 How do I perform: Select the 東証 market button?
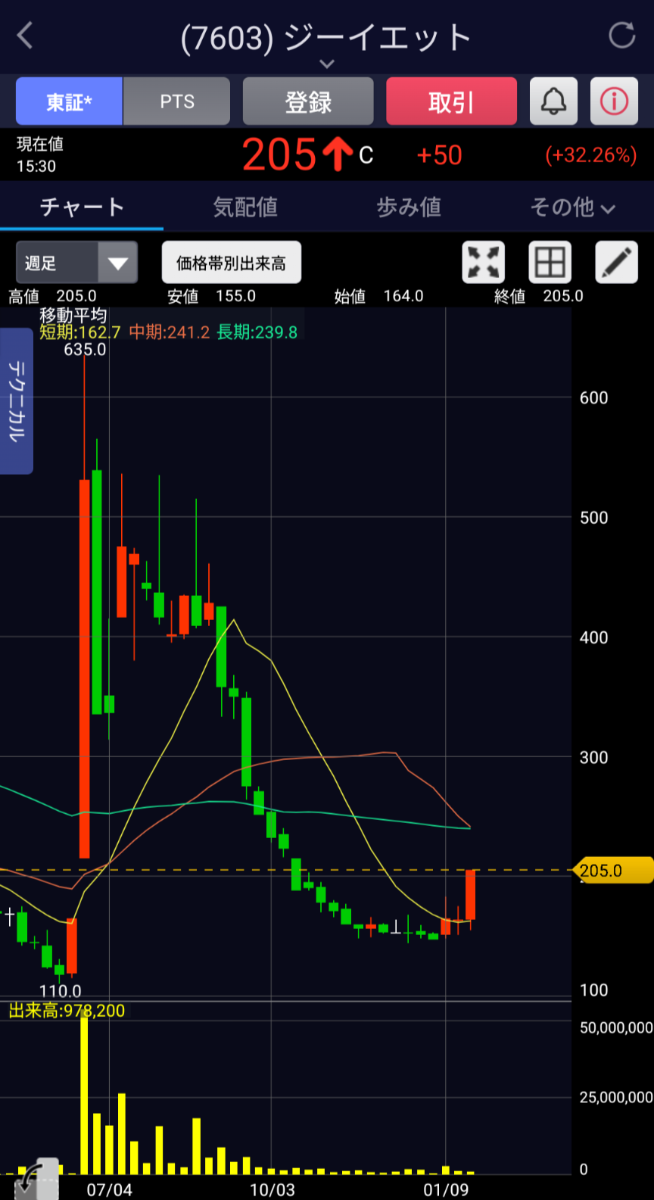[x=69, y=102]
